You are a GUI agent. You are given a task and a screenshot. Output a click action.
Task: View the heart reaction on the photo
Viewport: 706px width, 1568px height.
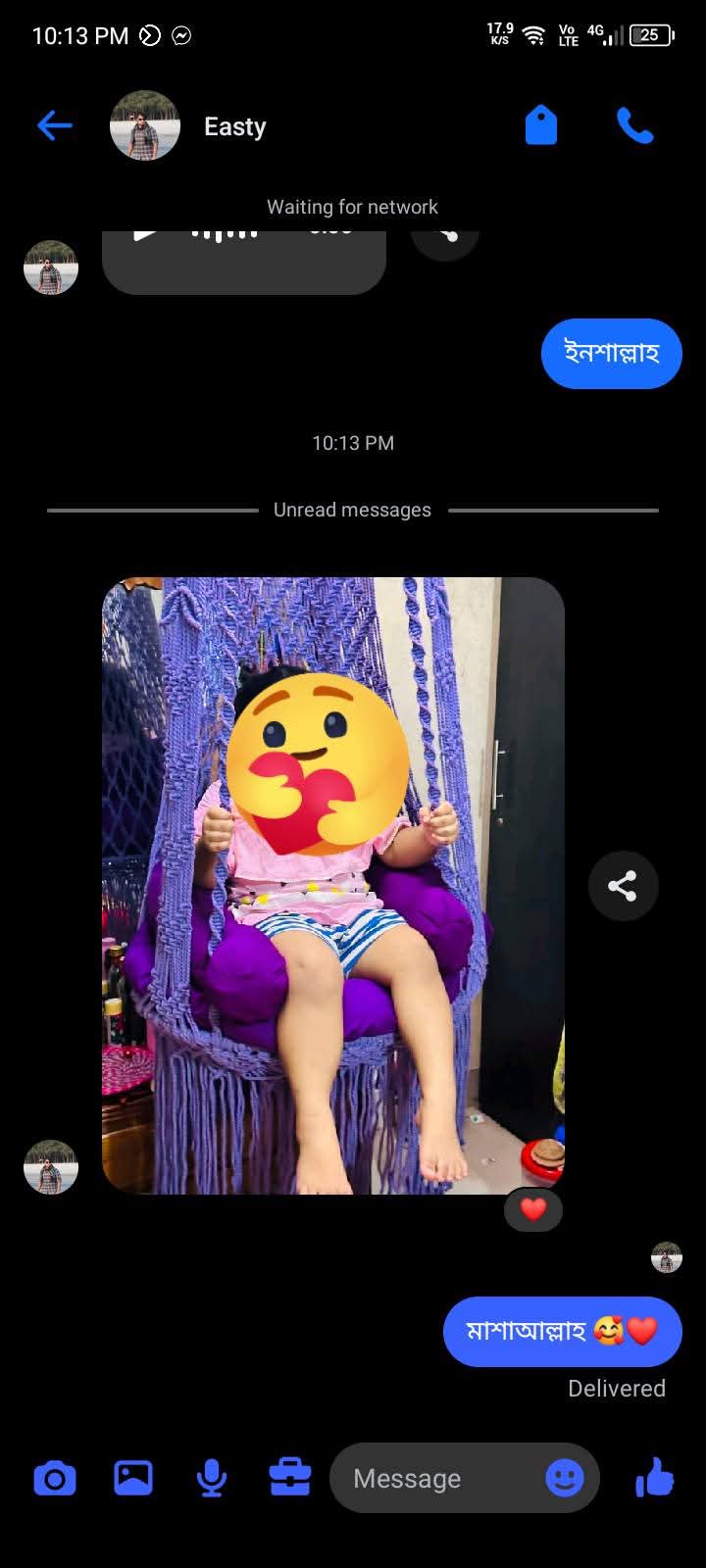coord(532,1209)
